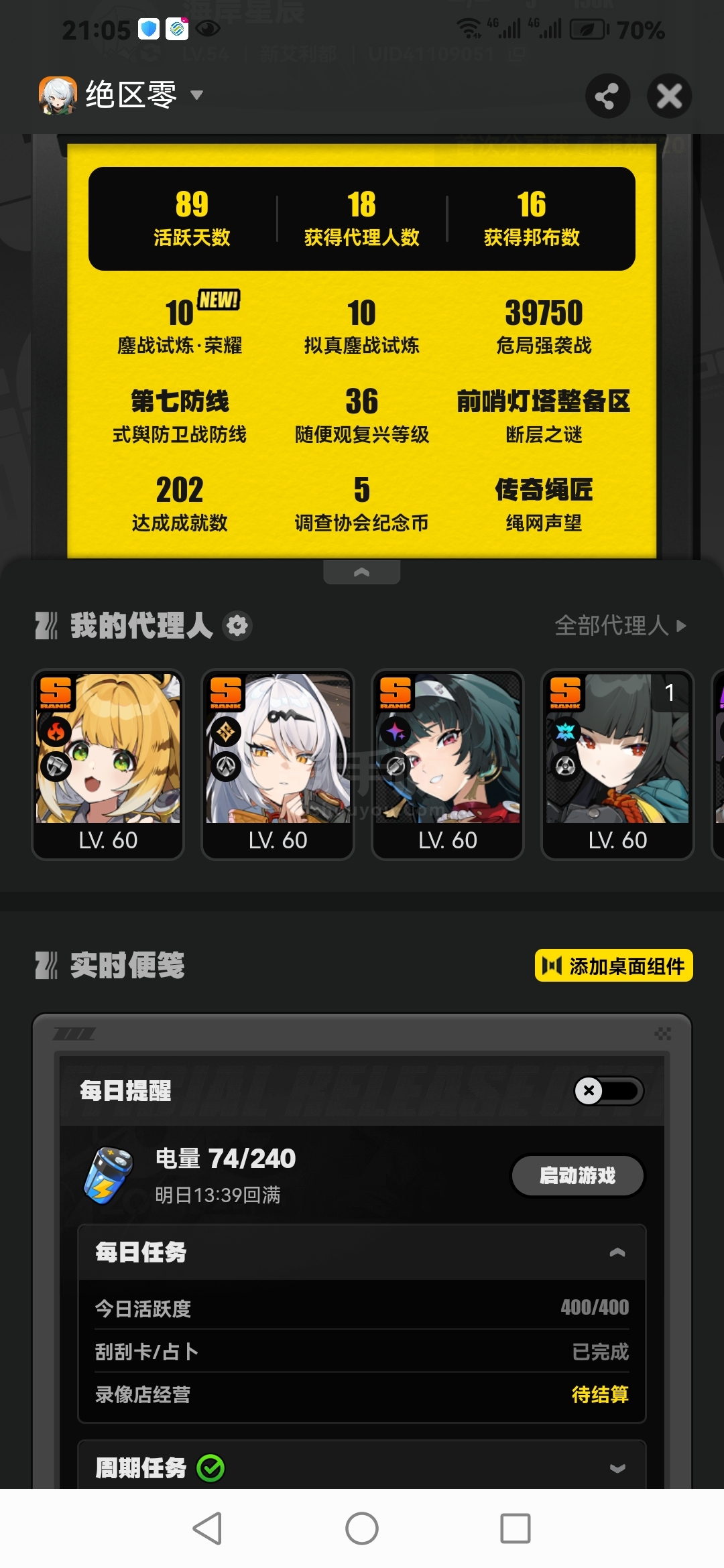Collapse the yellow stats panel
724x1568 pixels.
(361, 572)
